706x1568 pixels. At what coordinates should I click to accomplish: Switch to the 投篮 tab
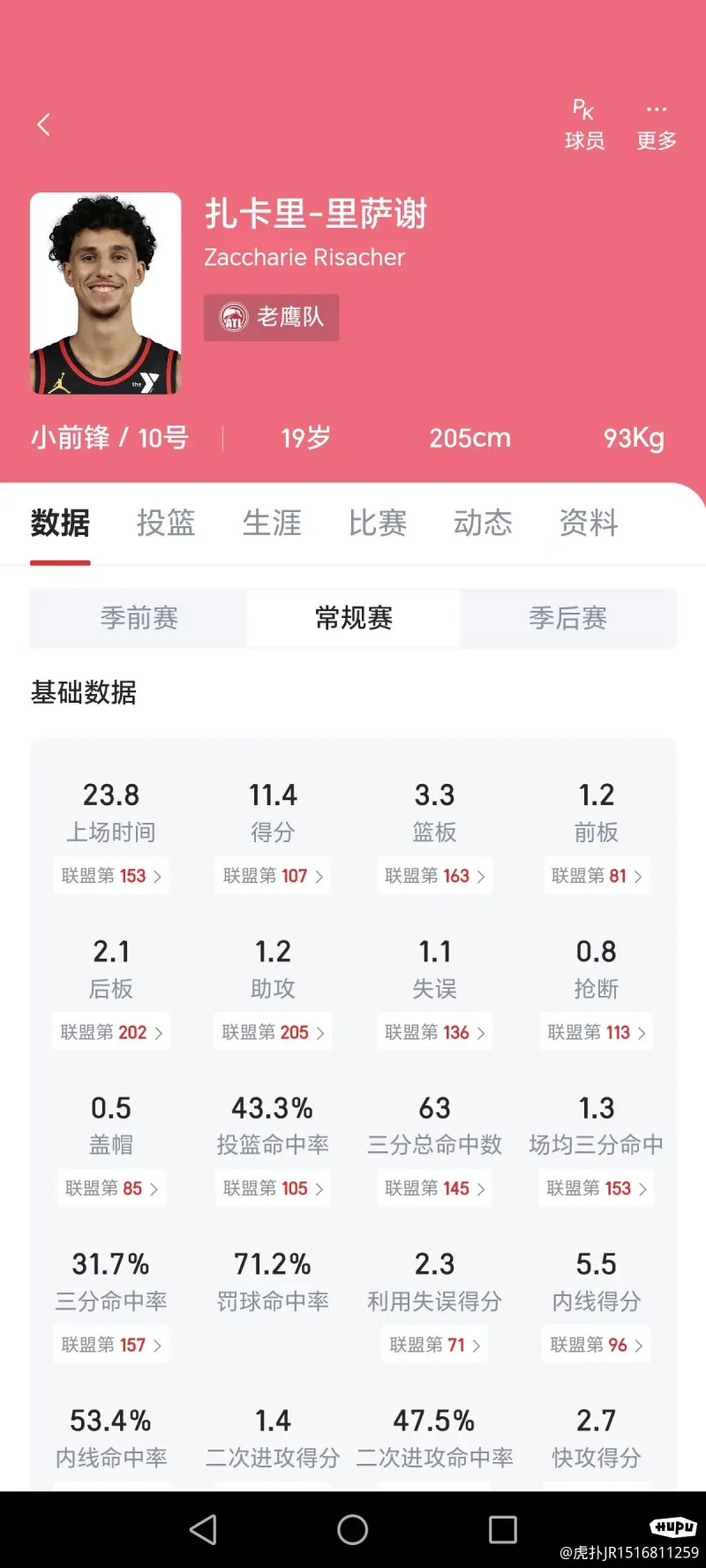tap(166, 523)
